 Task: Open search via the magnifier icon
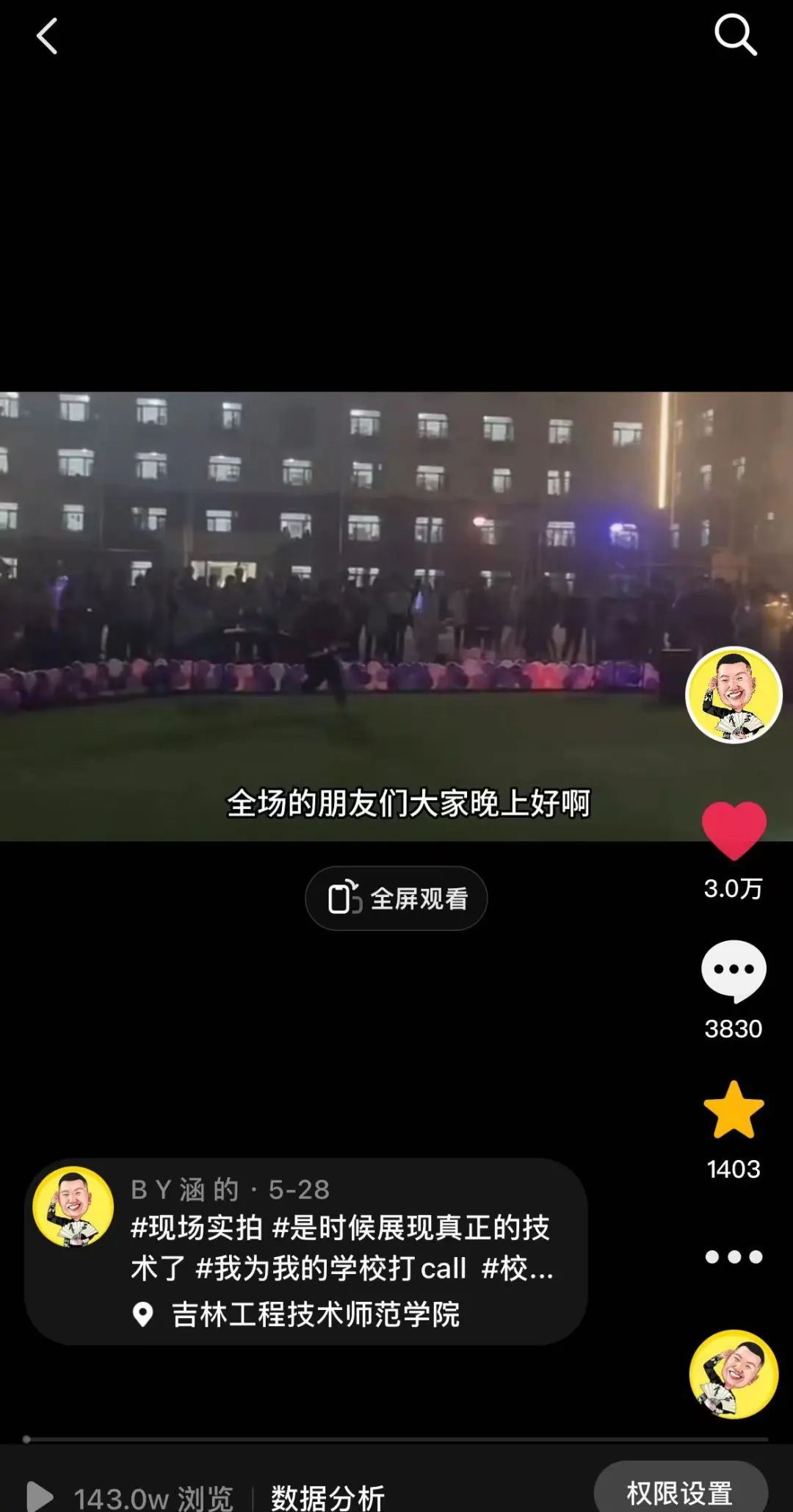[x=735, y=35]
